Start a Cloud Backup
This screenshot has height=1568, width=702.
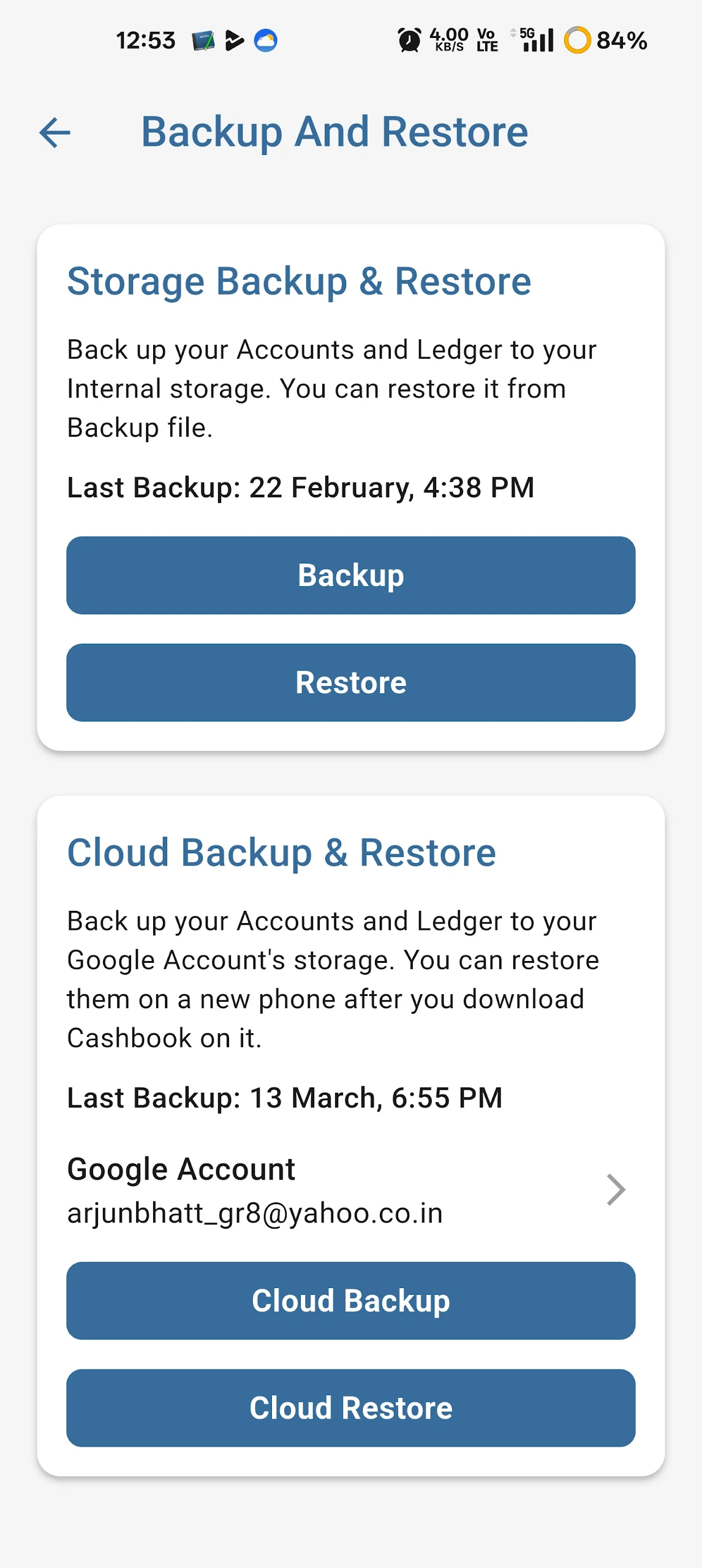tap(351, 1300)
